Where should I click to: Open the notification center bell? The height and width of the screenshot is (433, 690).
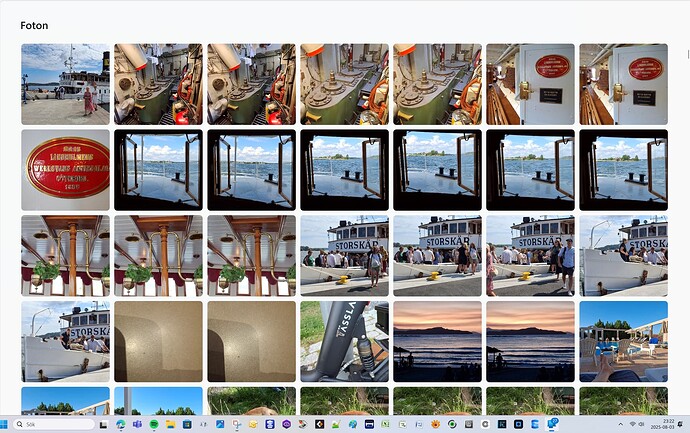point(680,424)
